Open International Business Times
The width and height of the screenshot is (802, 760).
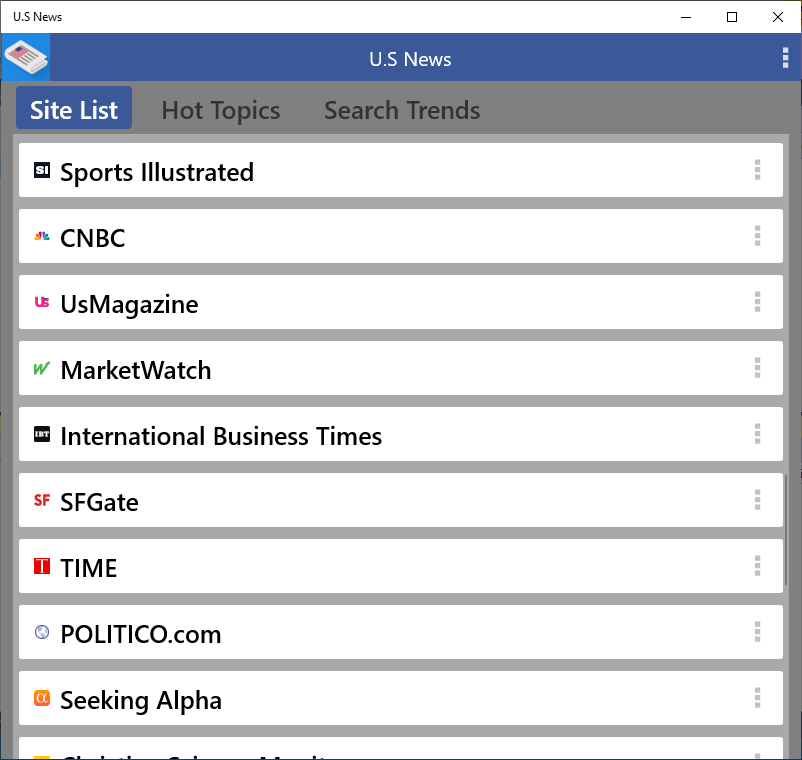tap(221, 436)
